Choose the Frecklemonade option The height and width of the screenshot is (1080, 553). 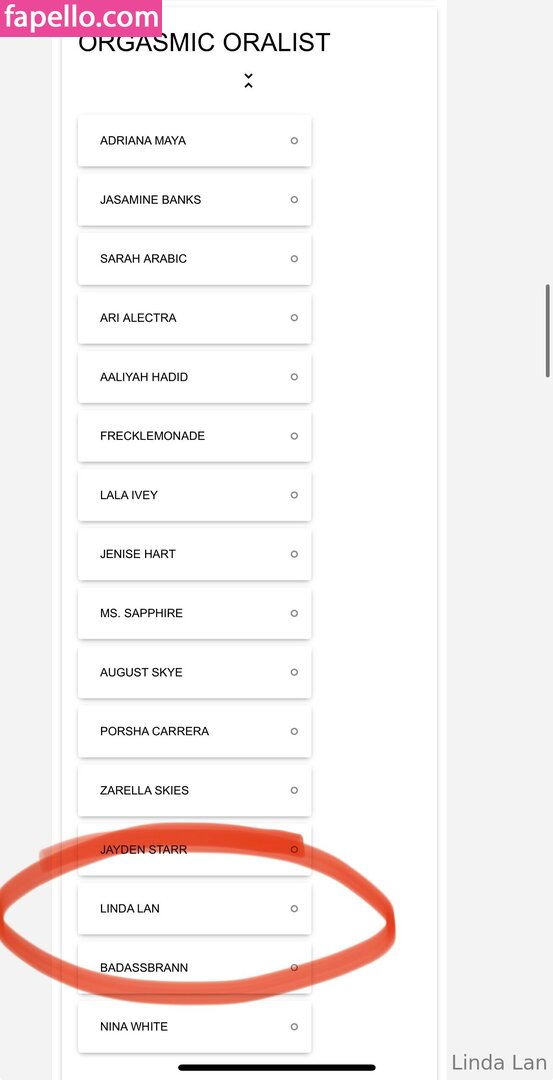click(x=195, y=436)
